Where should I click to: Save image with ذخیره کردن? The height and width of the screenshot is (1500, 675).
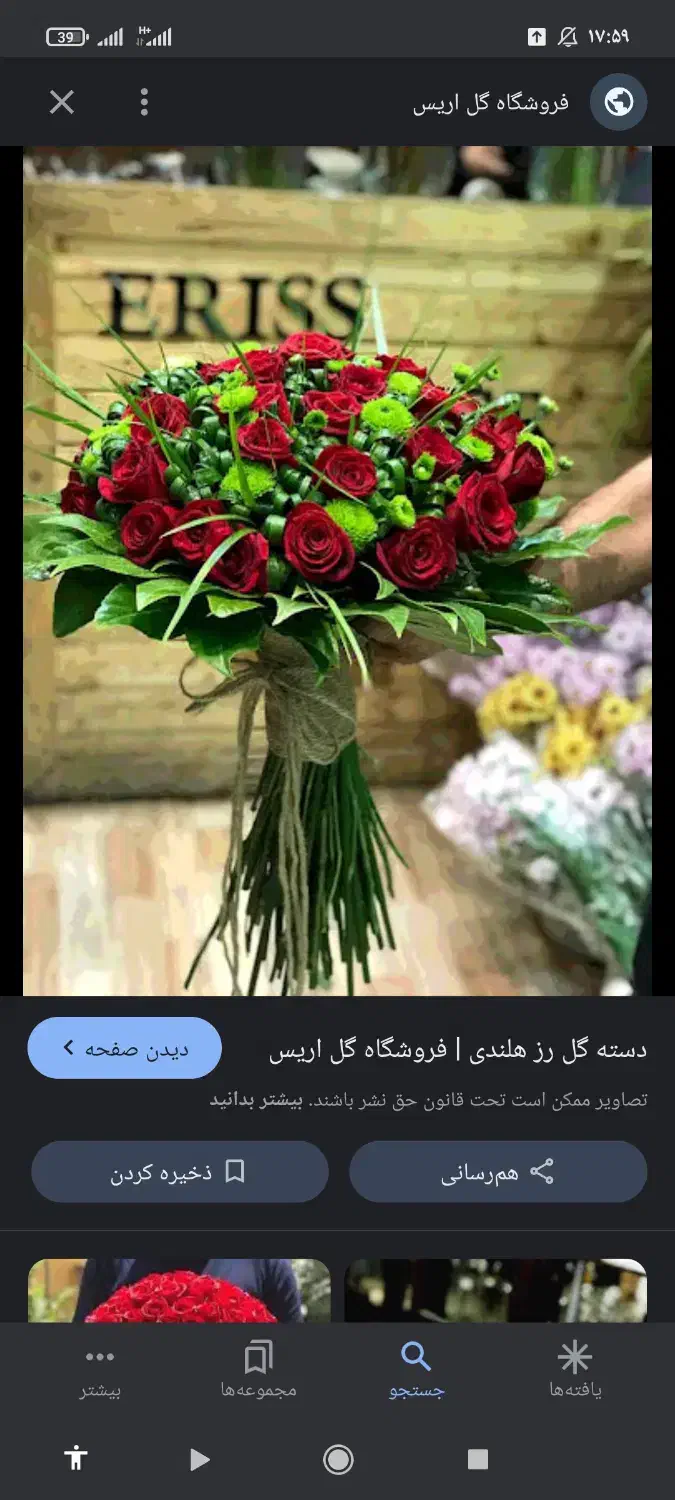tap(180, 1172)
